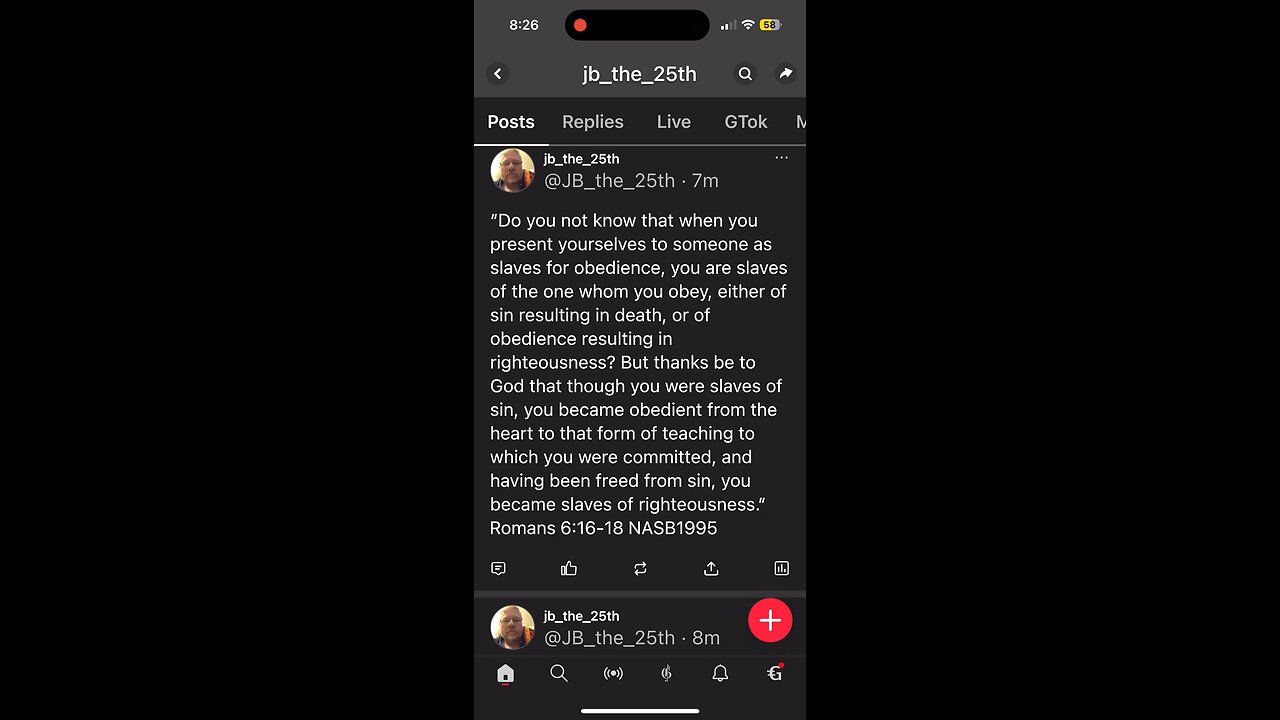Open the GTok tab
The image size is (1280, 720).
(x=745, y=122)
